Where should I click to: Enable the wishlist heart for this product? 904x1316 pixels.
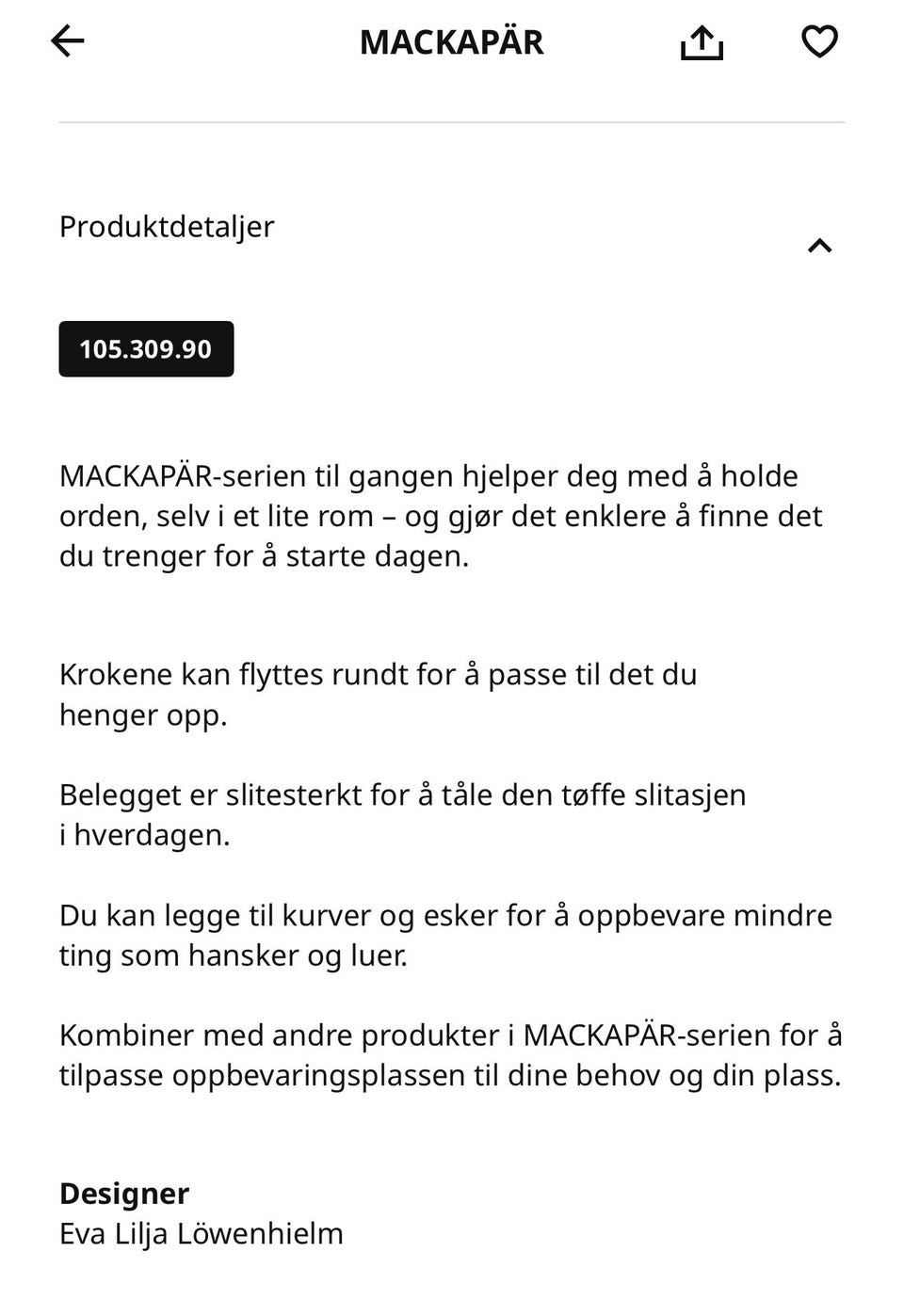click(x=818, y=40)
